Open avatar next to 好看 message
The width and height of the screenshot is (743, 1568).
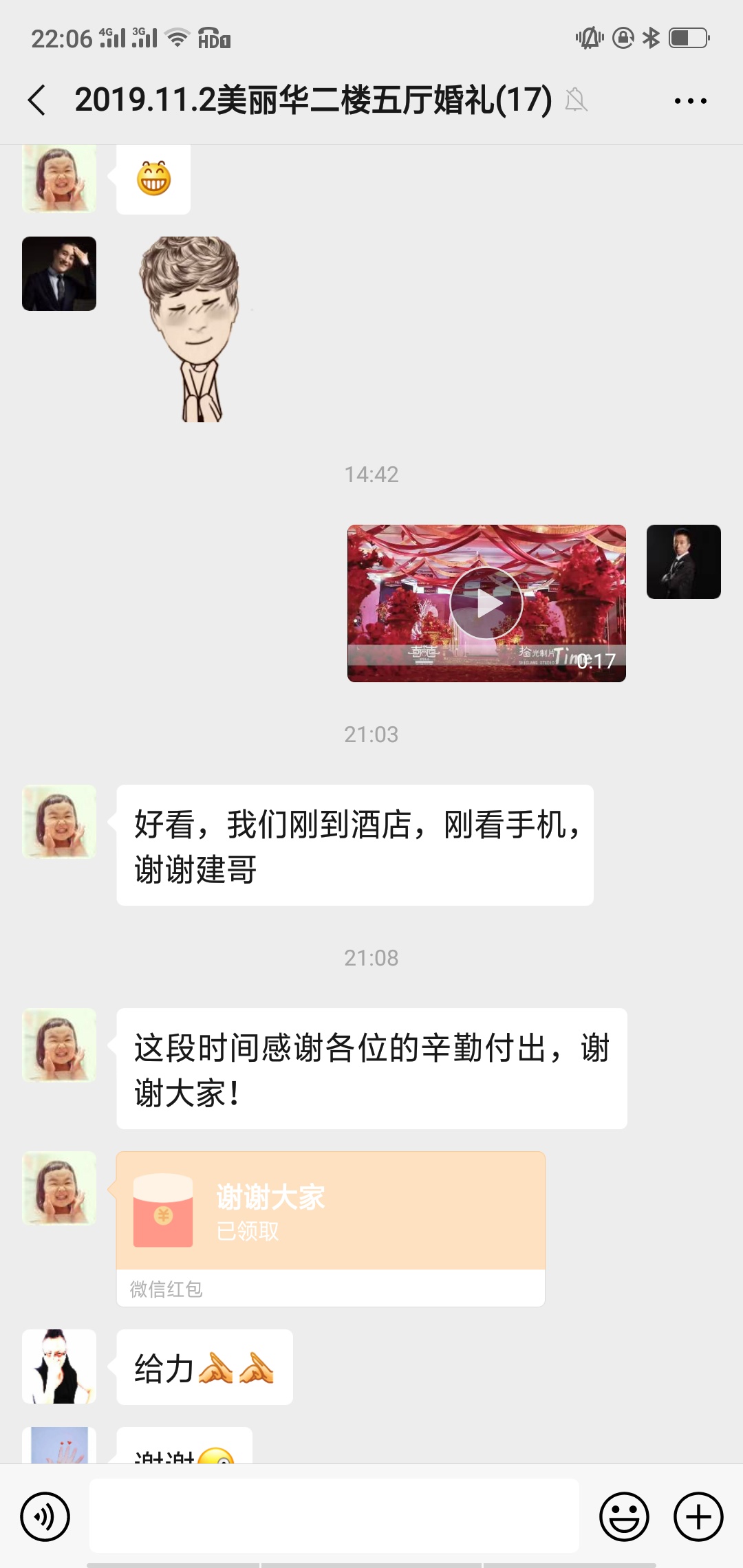(x=59, y=822)
